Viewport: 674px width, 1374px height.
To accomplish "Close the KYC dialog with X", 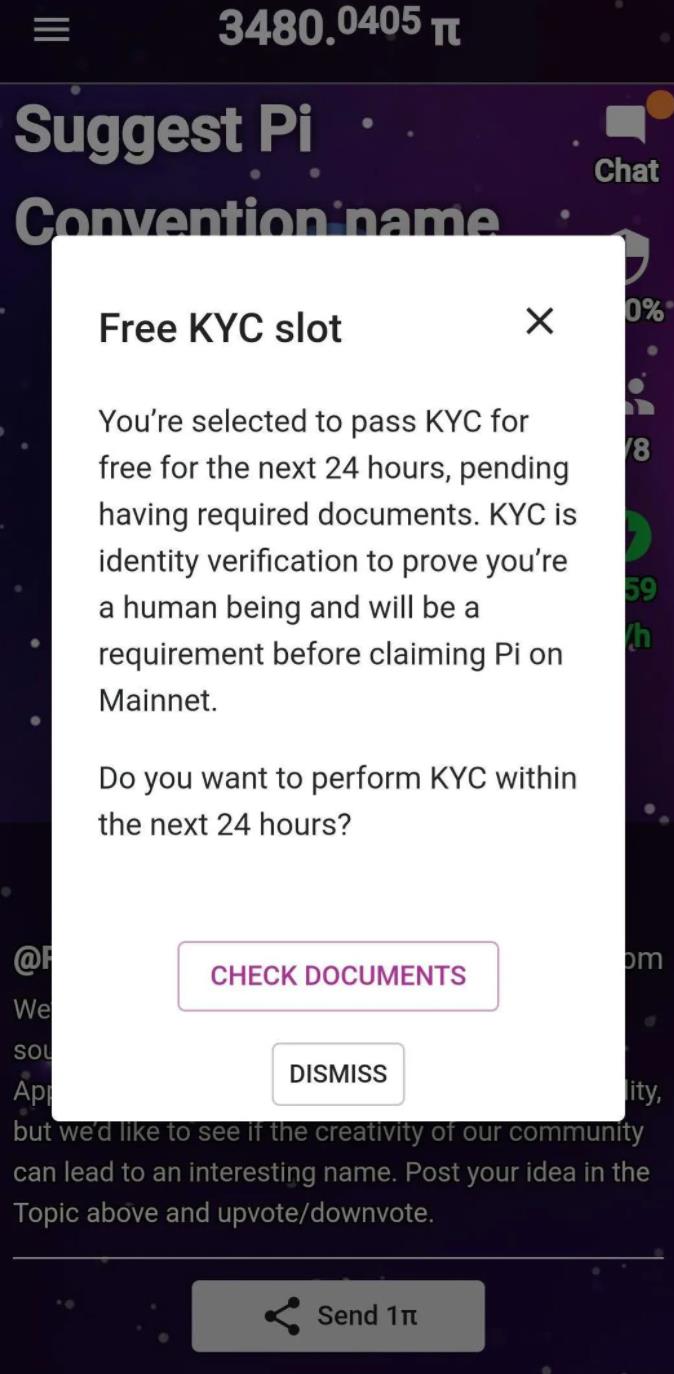I will 539,322.
